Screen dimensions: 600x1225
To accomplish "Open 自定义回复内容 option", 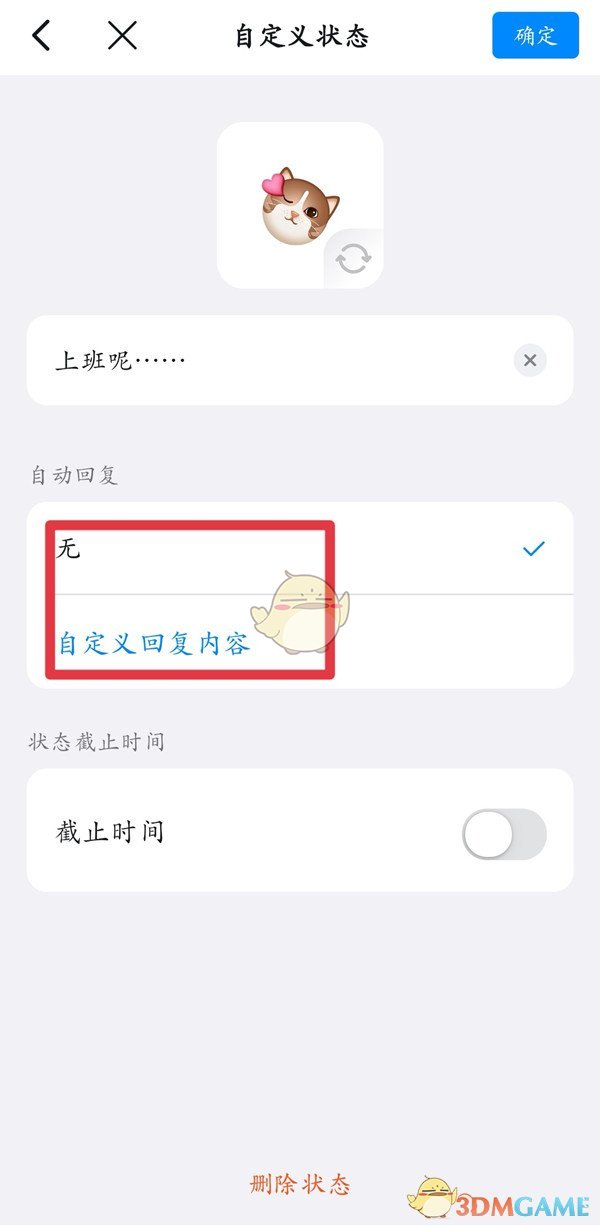I will coord(153,643).
